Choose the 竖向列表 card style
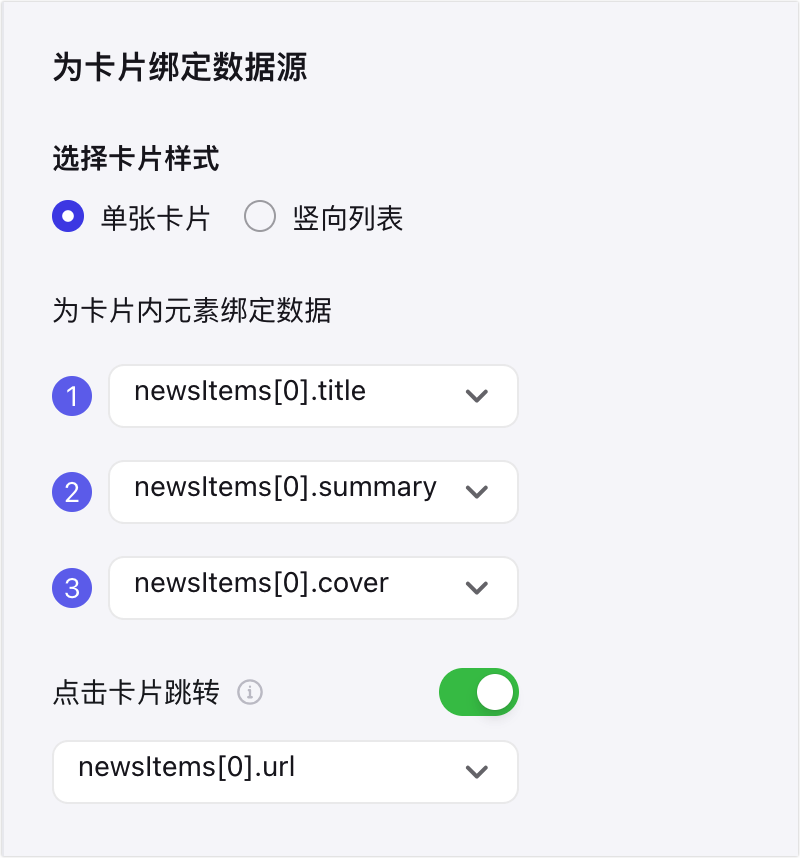 click(x=260, y=217)
